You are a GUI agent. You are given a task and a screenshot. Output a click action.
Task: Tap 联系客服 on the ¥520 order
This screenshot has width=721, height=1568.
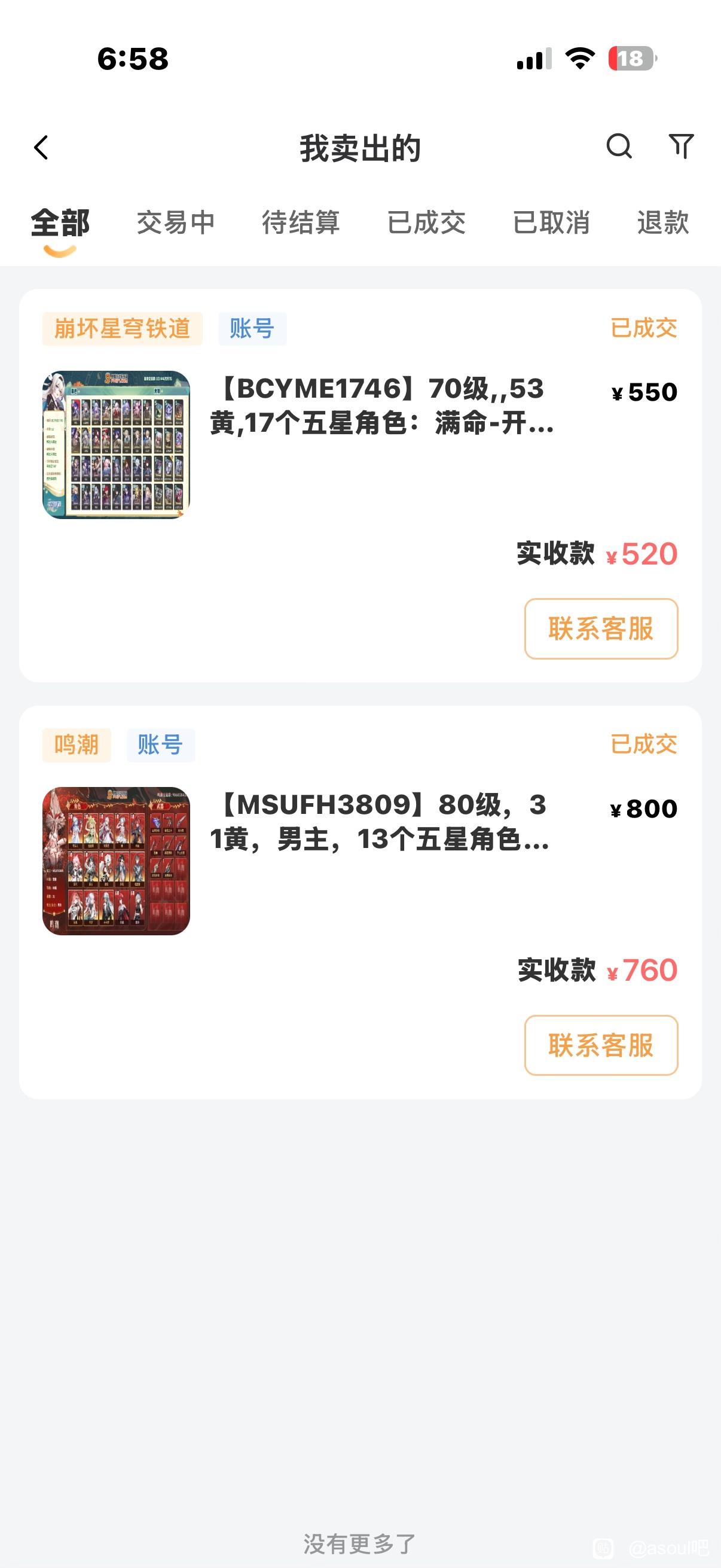coord(601,629)
